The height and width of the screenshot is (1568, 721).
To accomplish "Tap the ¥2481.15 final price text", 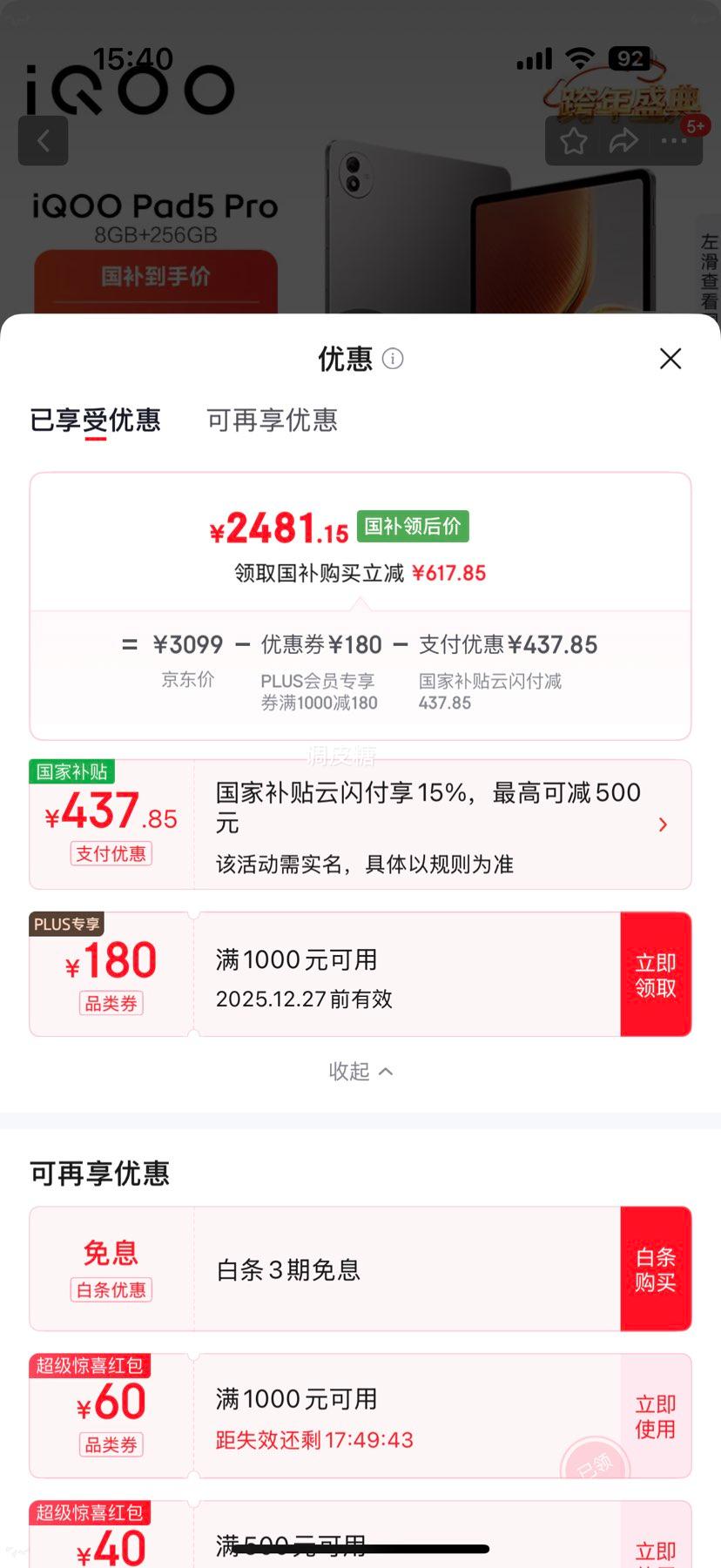I will [279, 527].
